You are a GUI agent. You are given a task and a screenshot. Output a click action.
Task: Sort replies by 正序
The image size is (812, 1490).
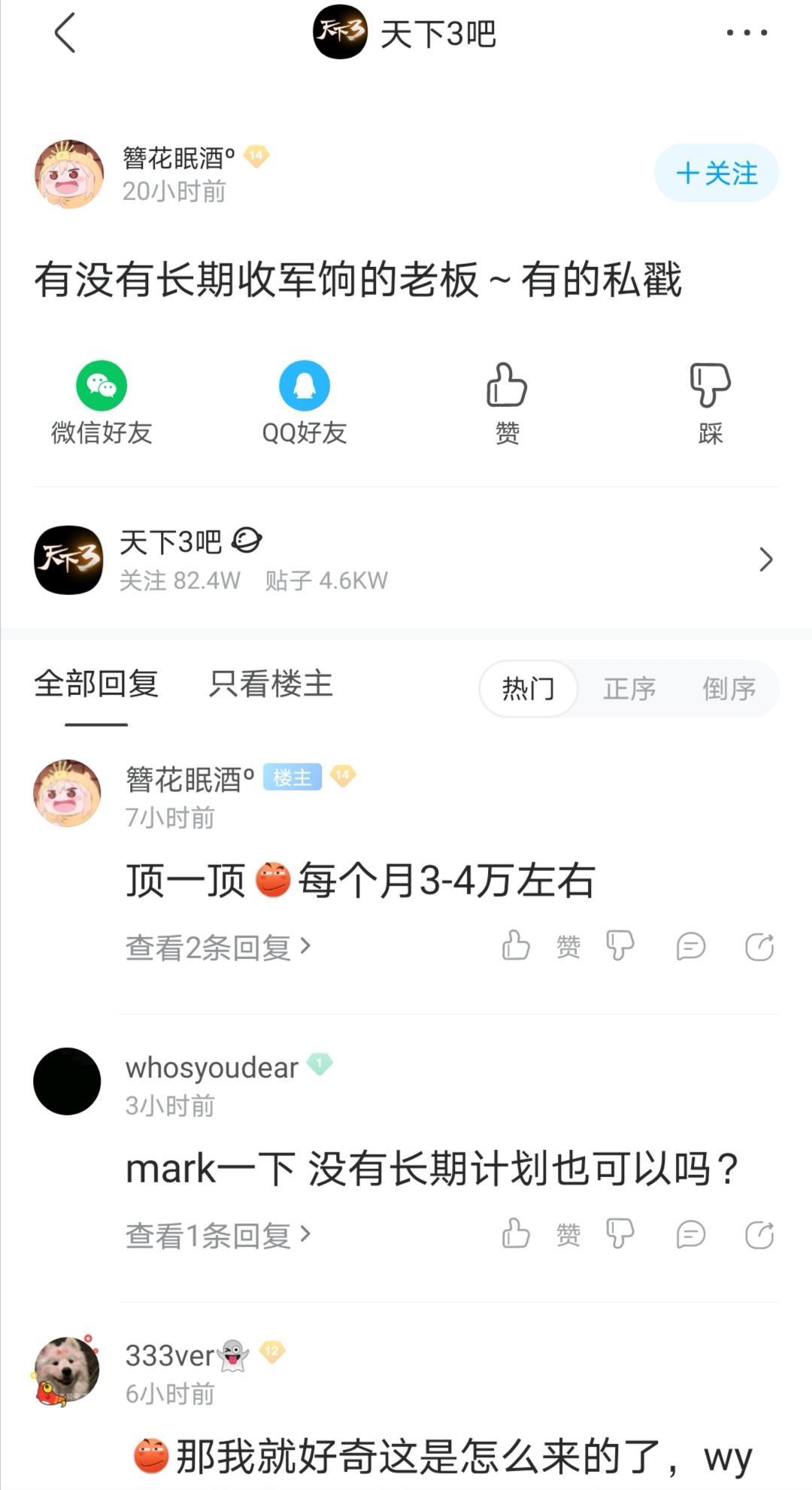pos(629,689)
